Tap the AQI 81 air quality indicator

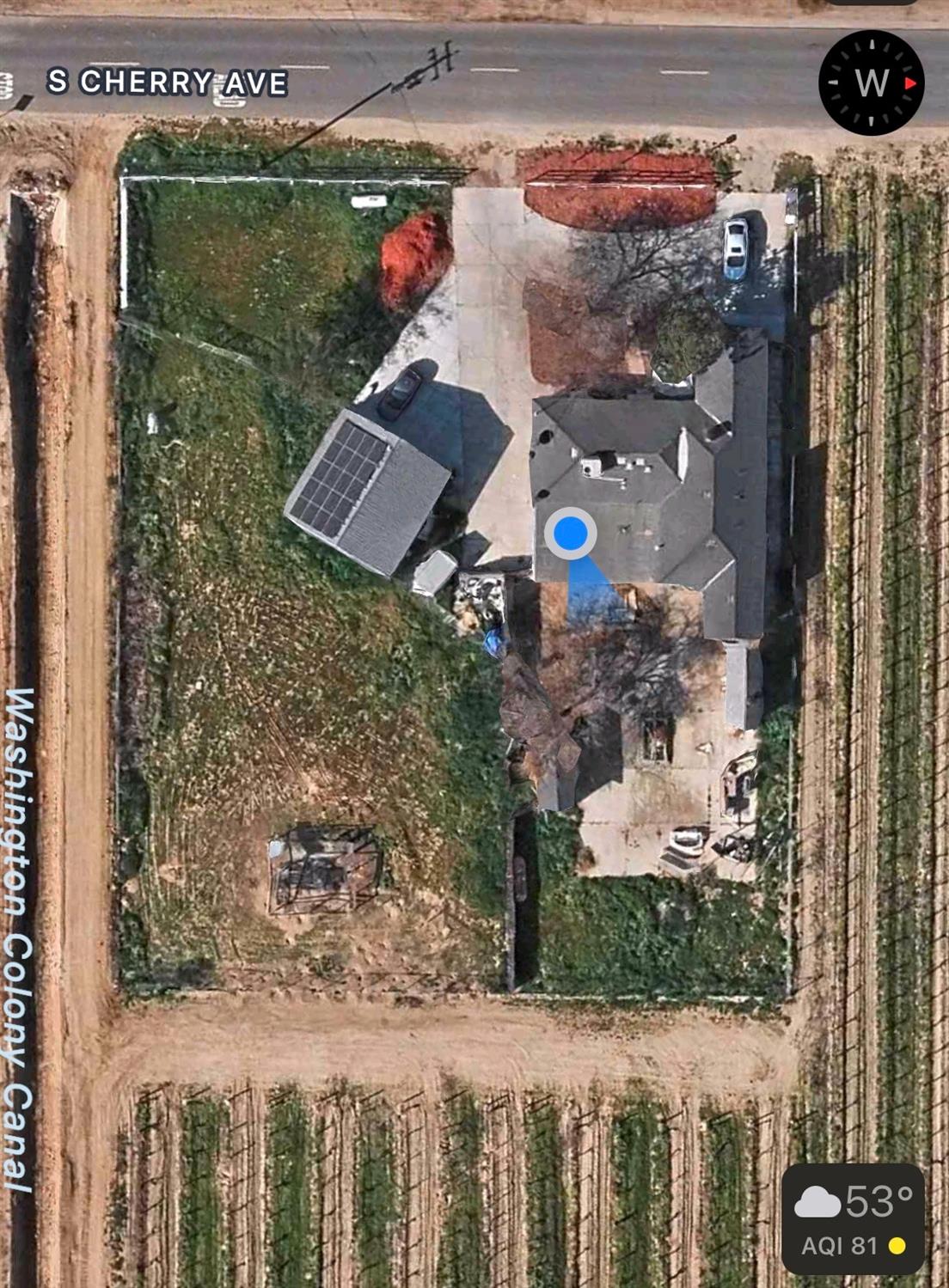(x=838, y=1243)
